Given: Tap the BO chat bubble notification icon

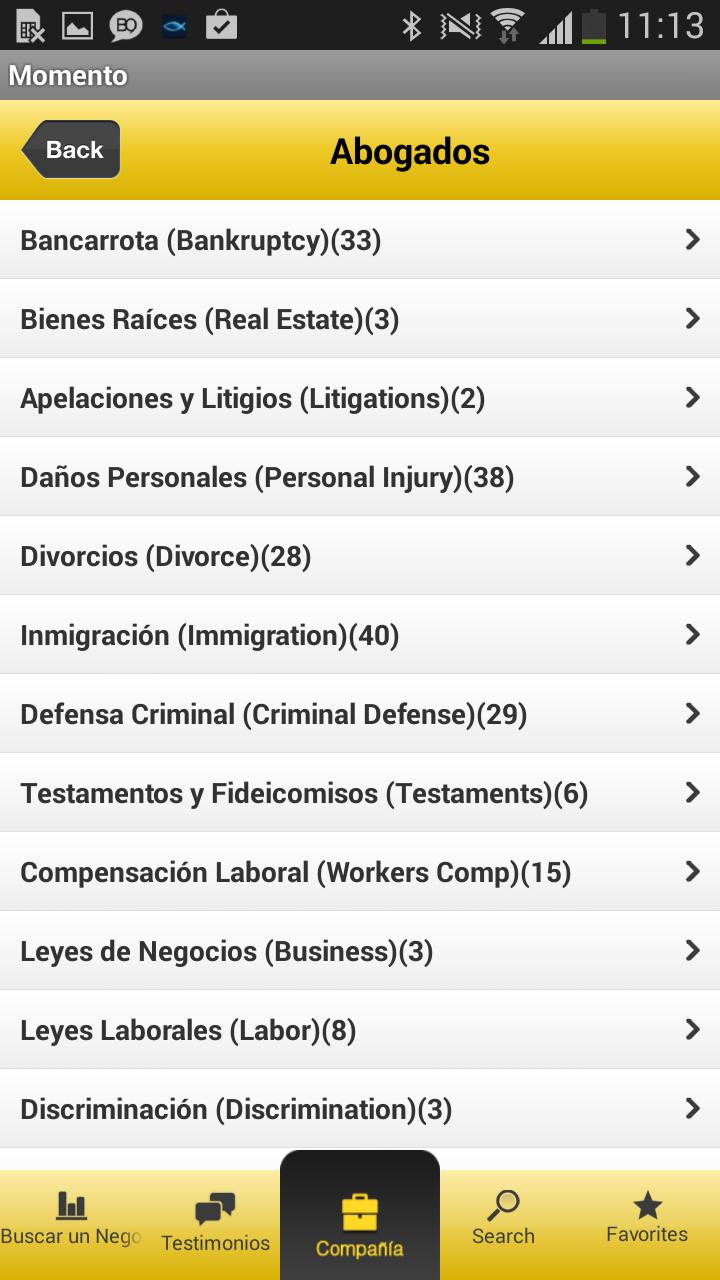Looking at the screenshot, I should [x=125, y=25].
